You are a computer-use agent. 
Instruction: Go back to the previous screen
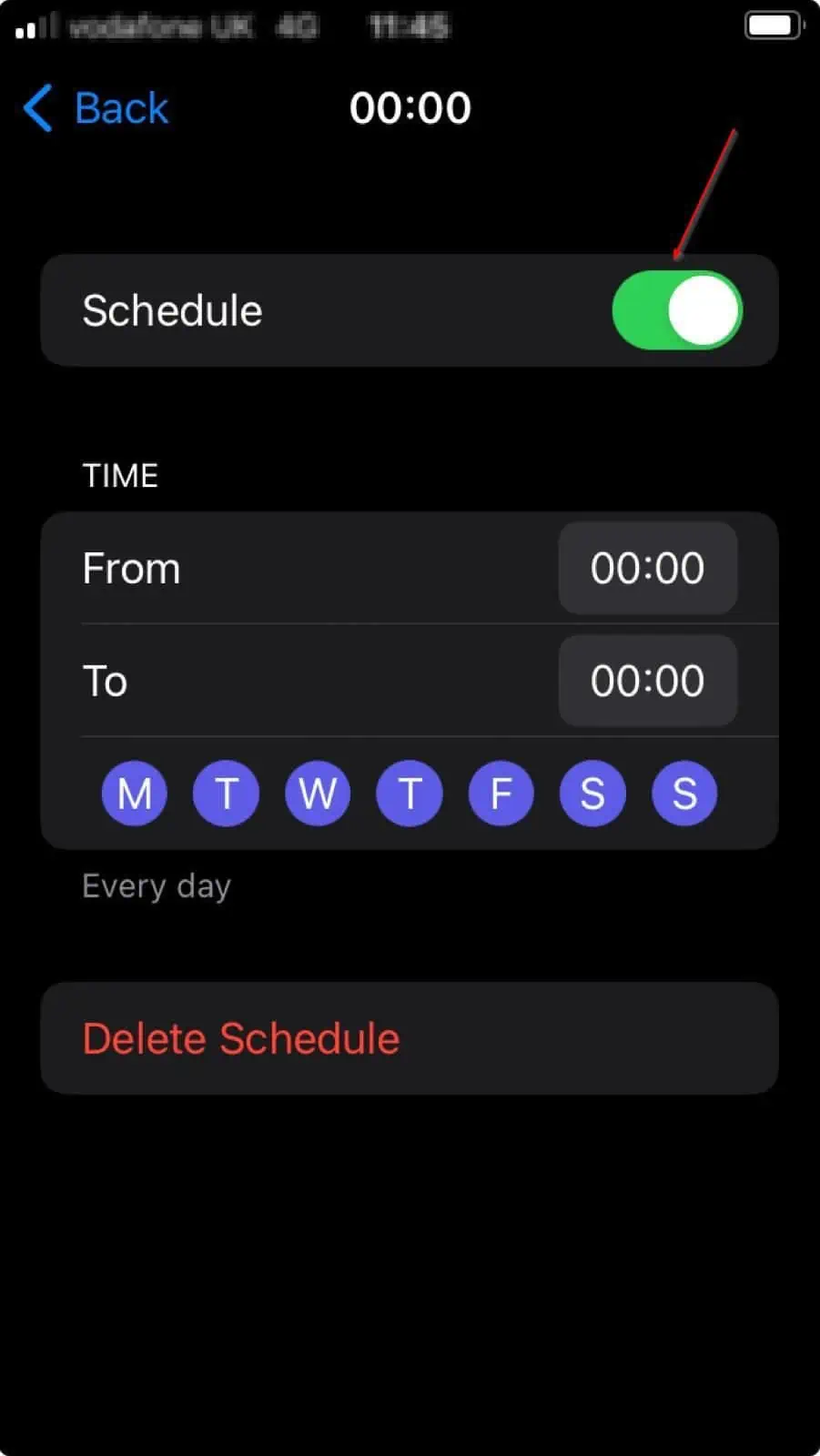click(96, 108)
